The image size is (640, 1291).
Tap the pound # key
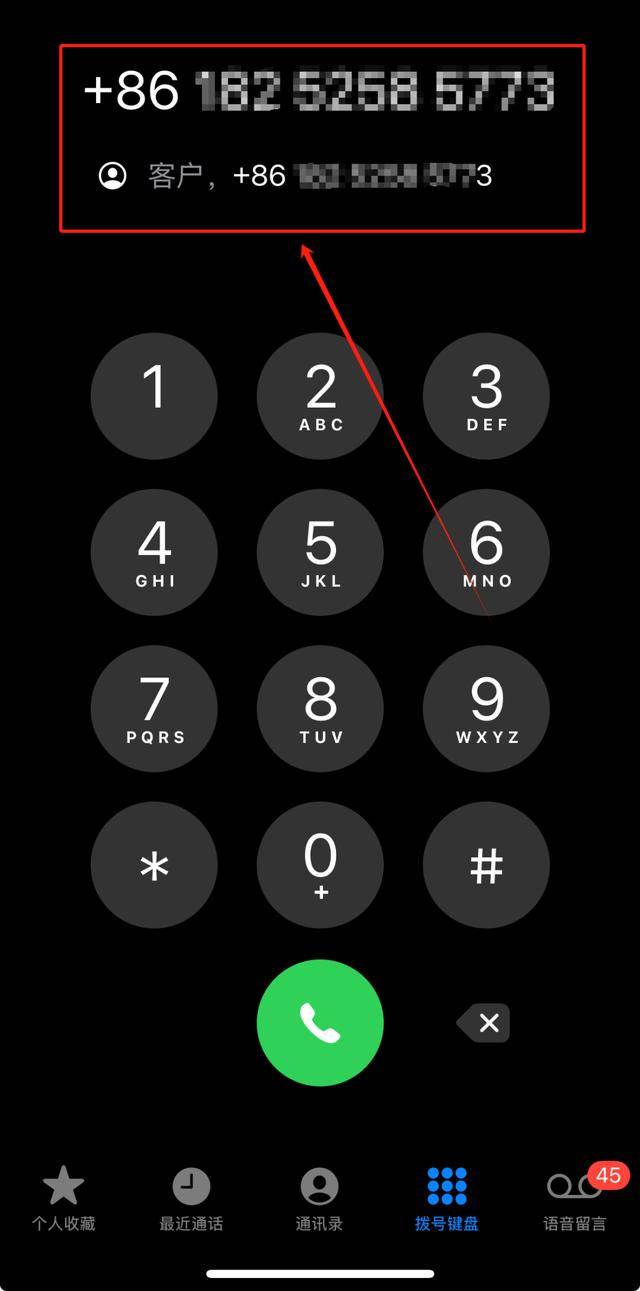486,865
